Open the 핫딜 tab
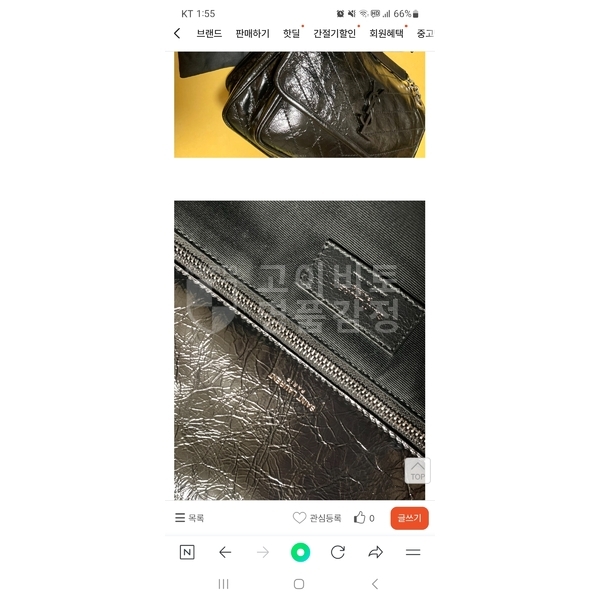Screen dimensions: 600x600 (x=291, y=33)
